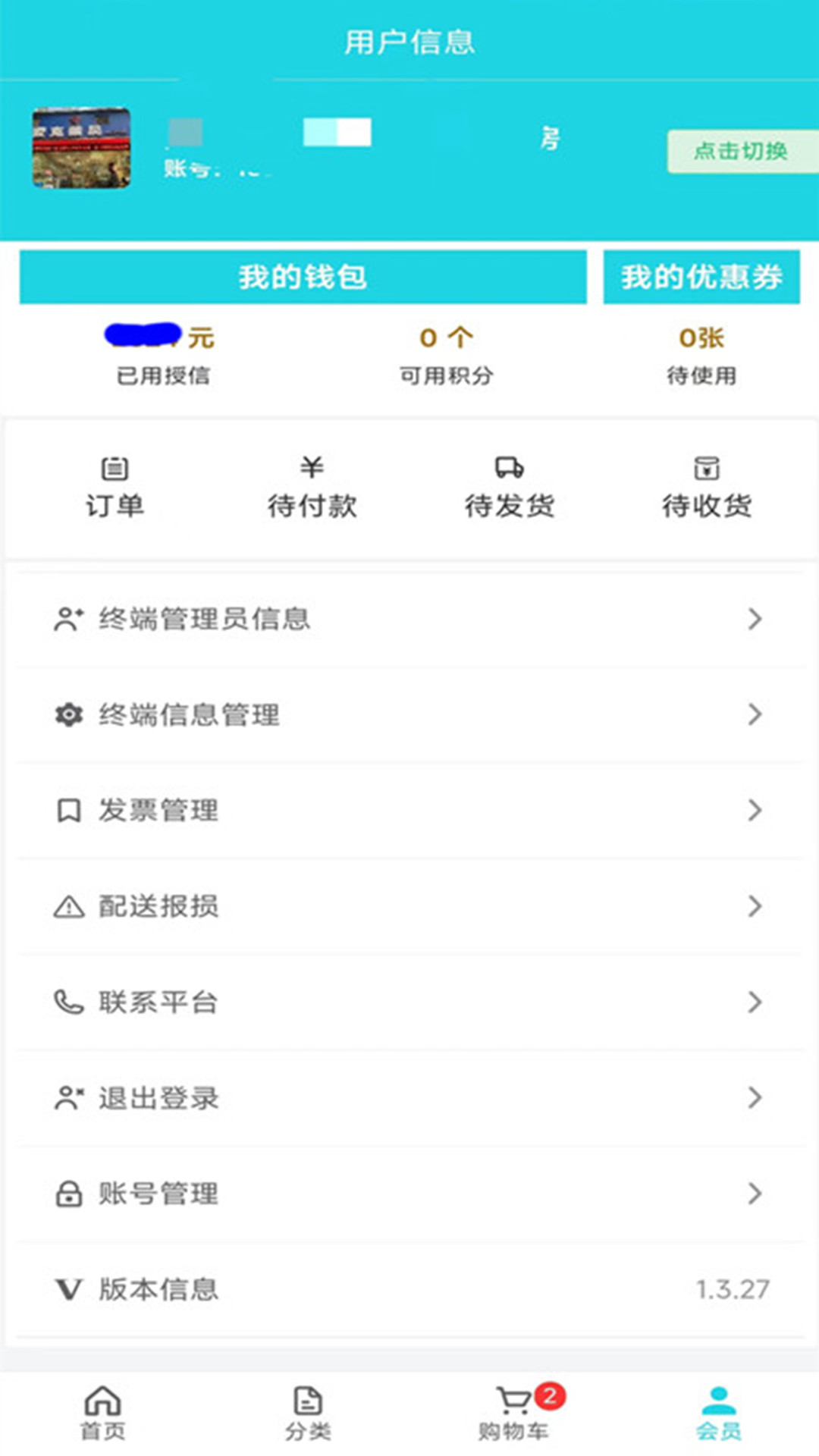Viewport: 819px width, 1456px height.
Task: Open 账号管理
Action: pos(409,1194)
